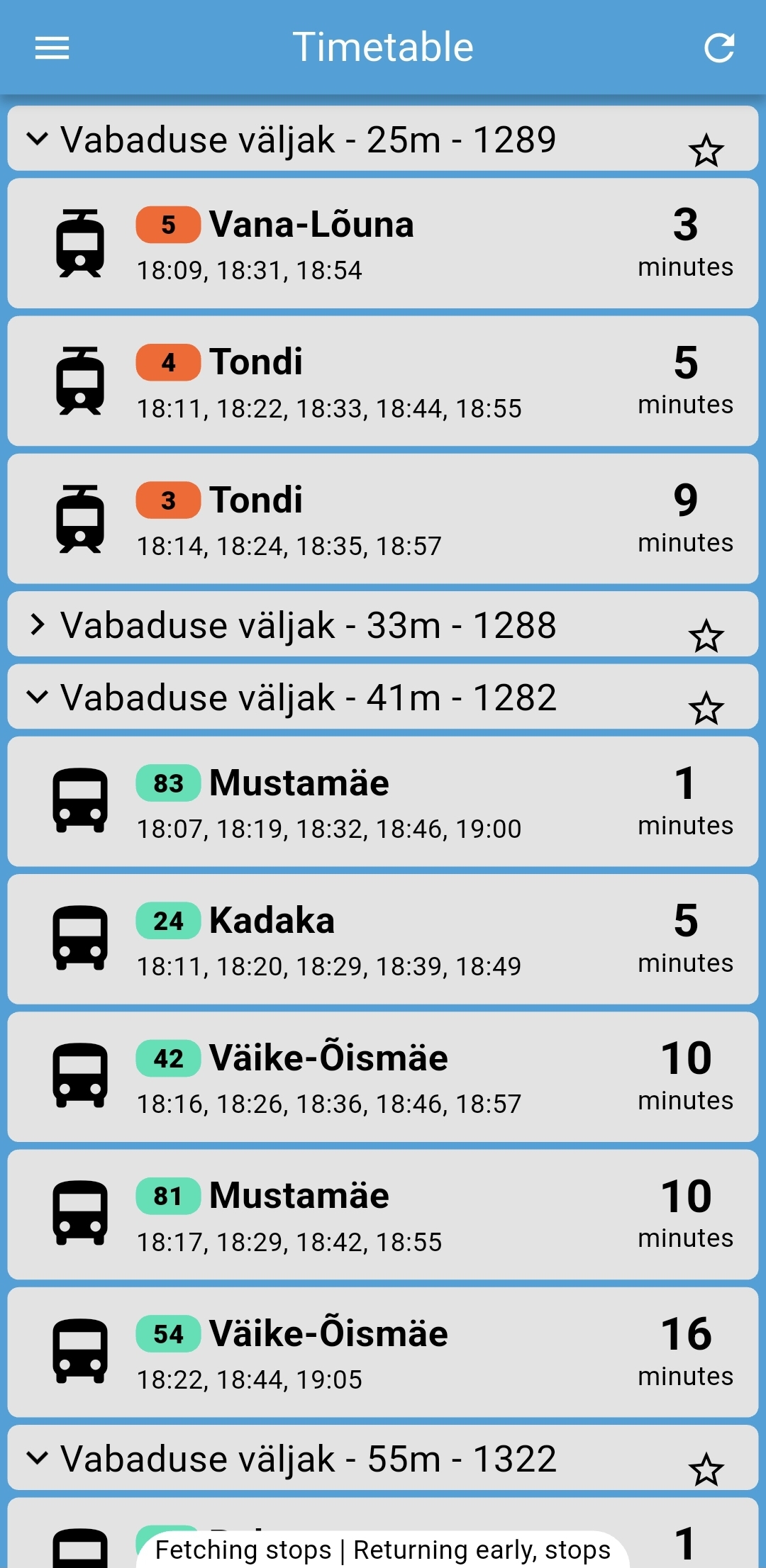
Task: Favorite the Vabaduse väljak 1289 stop
Action: [706, 151]
